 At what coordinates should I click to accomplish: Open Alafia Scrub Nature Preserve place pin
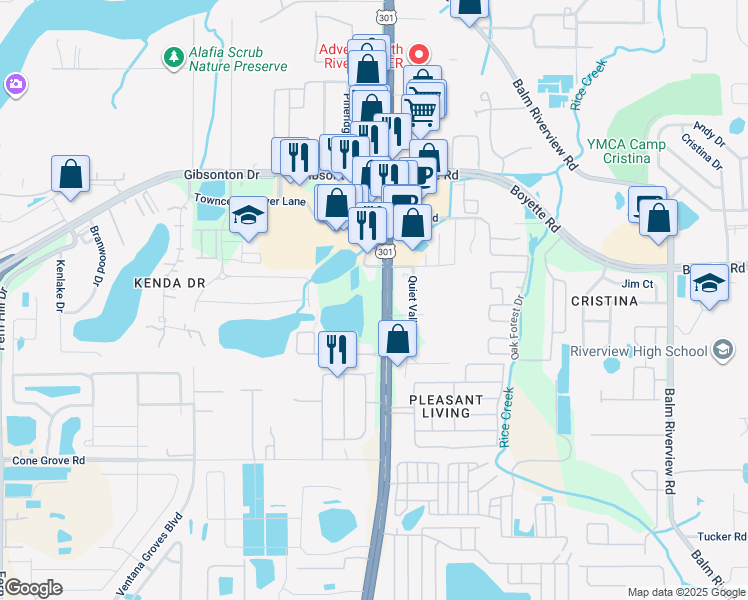[176, 58]
